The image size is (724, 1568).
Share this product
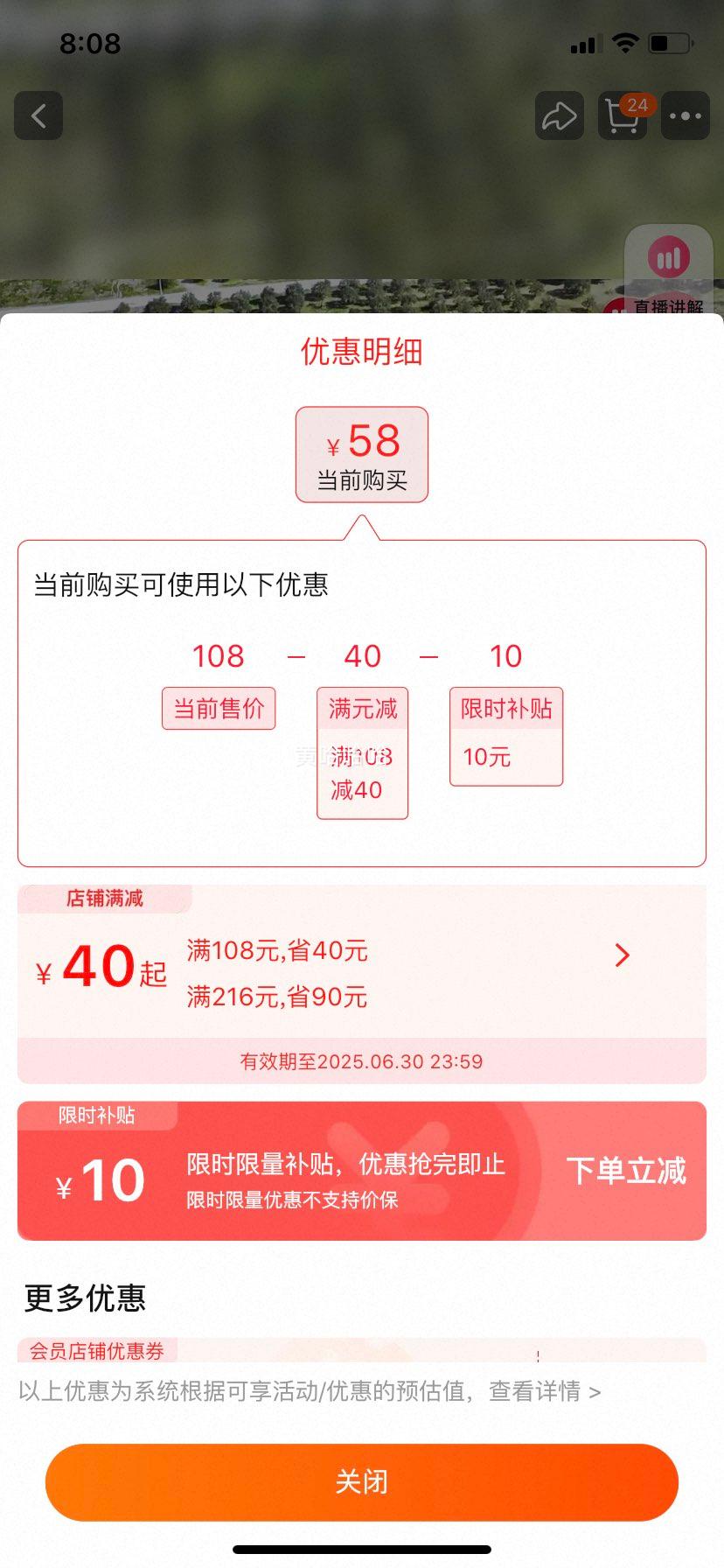pyautogui.click(x=559, y=115)
